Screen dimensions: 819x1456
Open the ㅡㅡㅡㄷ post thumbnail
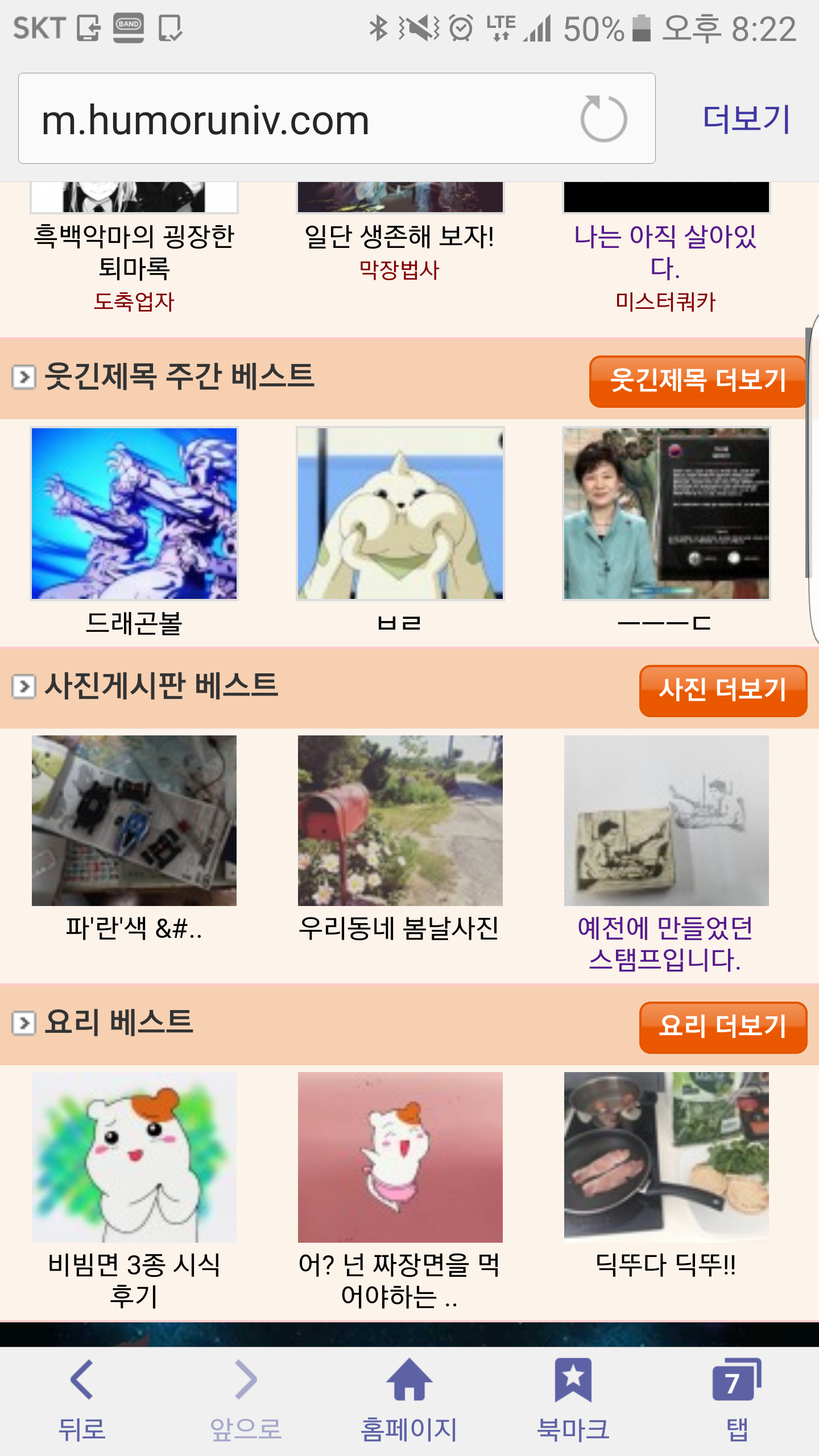[666, 514]
